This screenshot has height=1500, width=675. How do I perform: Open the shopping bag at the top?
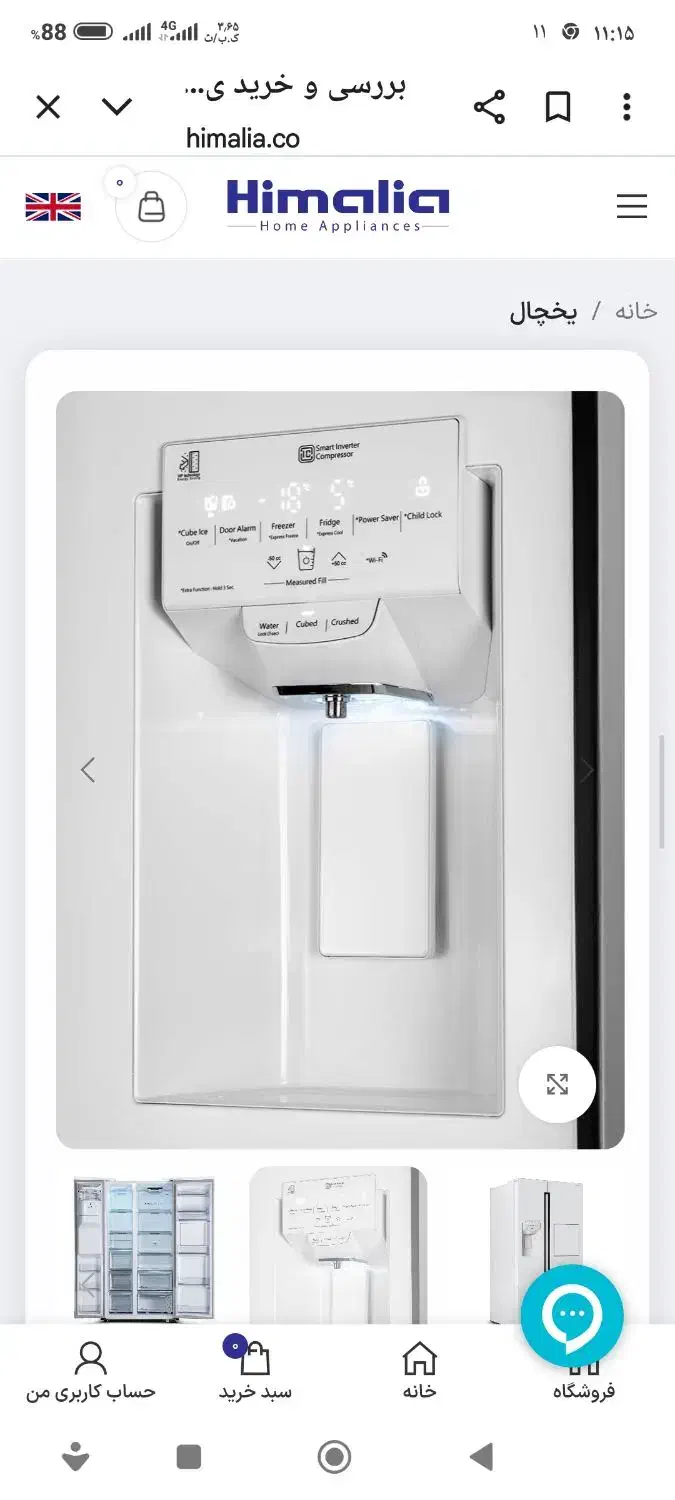[151, 207]
